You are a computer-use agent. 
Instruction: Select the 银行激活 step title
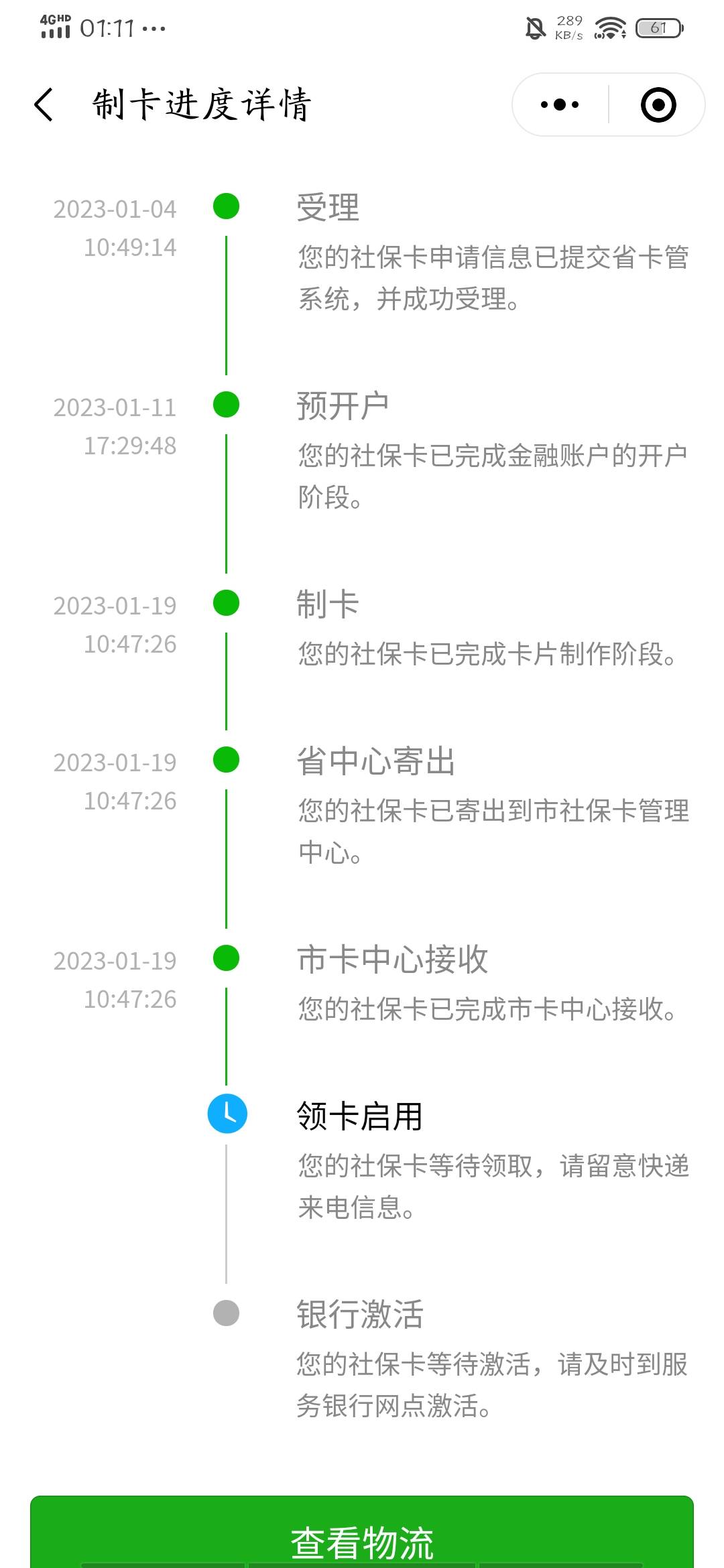(360, 1315)
